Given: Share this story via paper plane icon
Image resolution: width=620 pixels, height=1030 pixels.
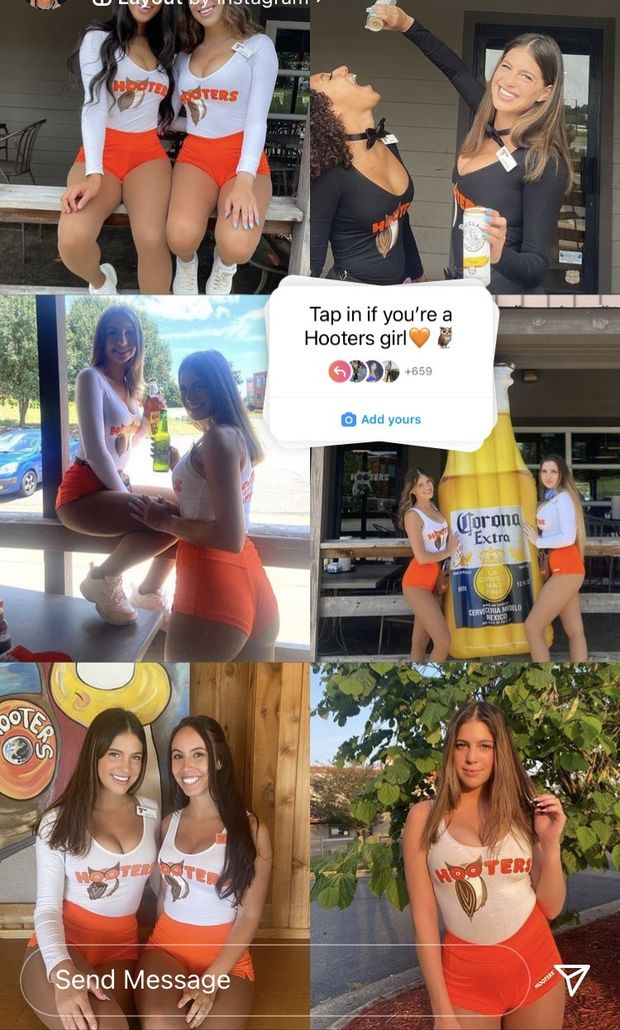Looking at the screenshot, I should (x=571, y=979).
